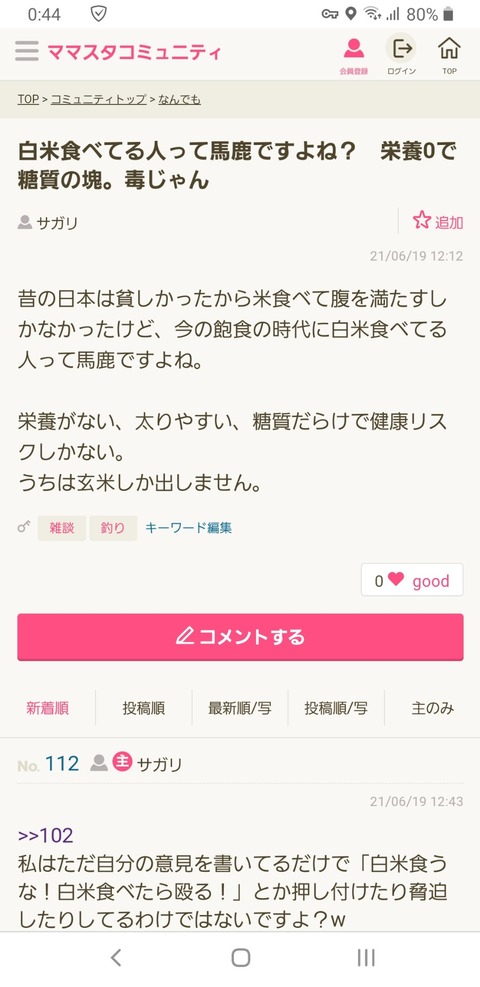Select the 雑談 keyword tag
480x987 pixels.
[62, 528]
